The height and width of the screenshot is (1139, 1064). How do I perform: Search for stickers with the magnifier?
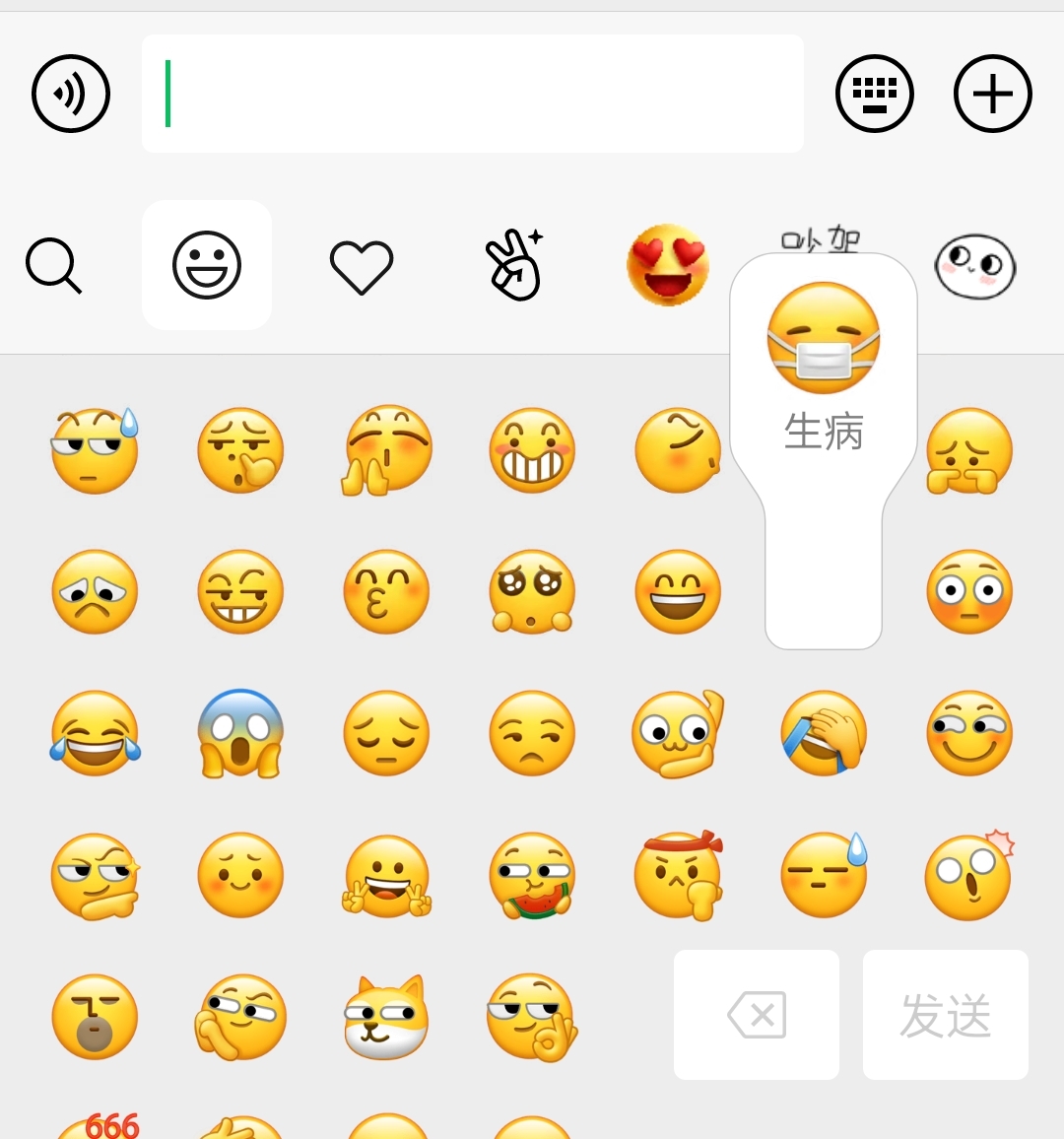point(53,265)
